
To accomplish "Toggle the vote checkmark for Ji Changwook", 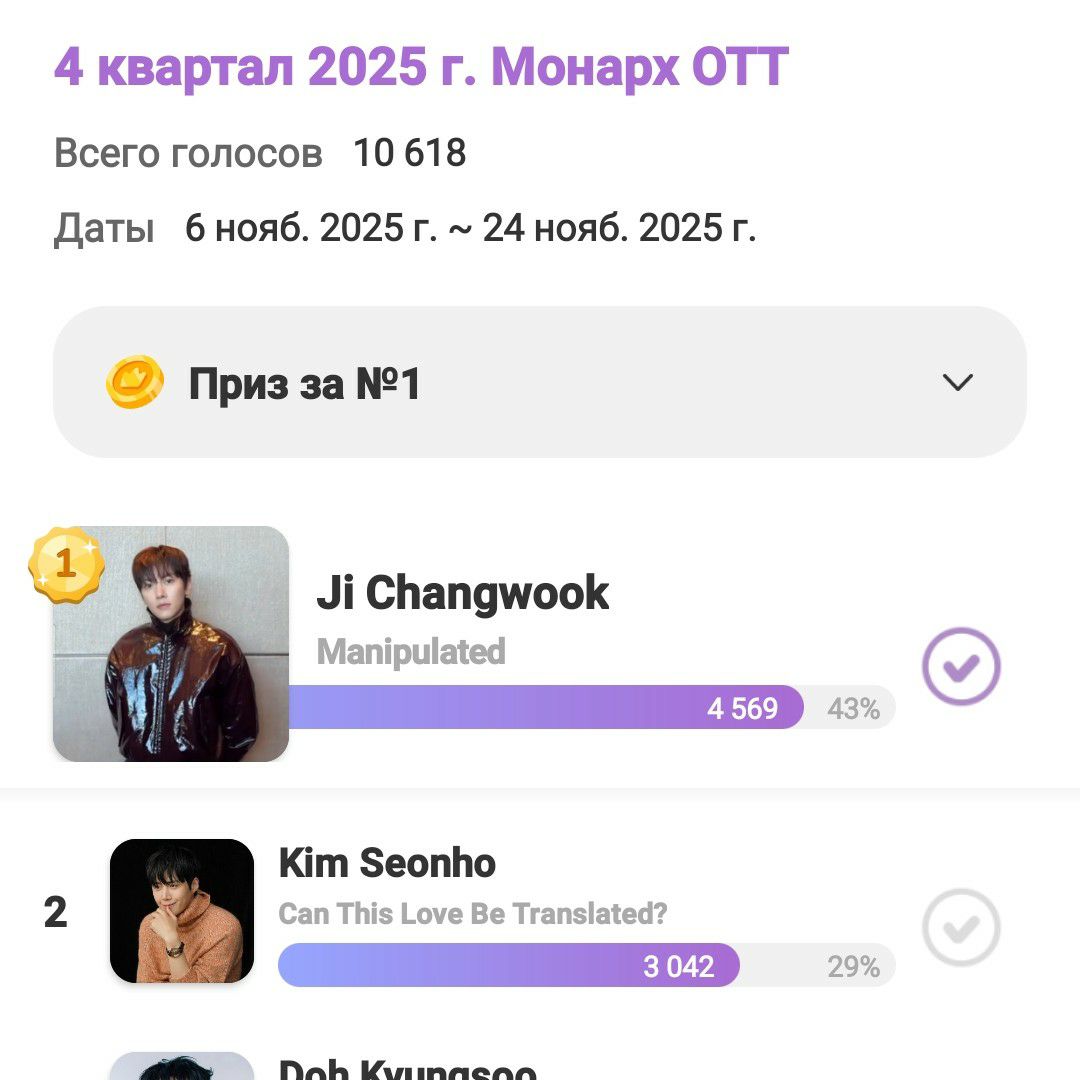I will coord(961,666).
